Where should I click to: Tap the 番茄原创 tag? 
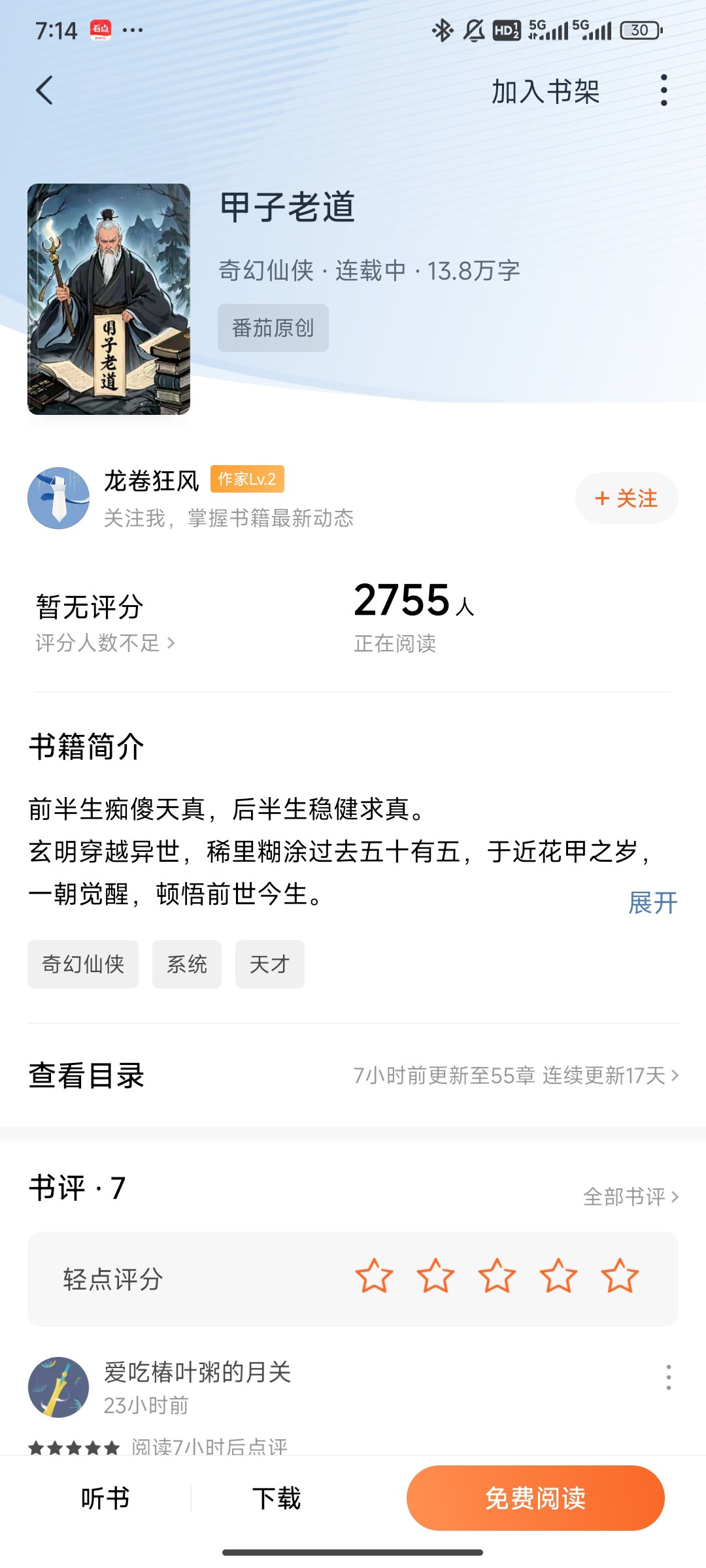[x=273, y=328]
